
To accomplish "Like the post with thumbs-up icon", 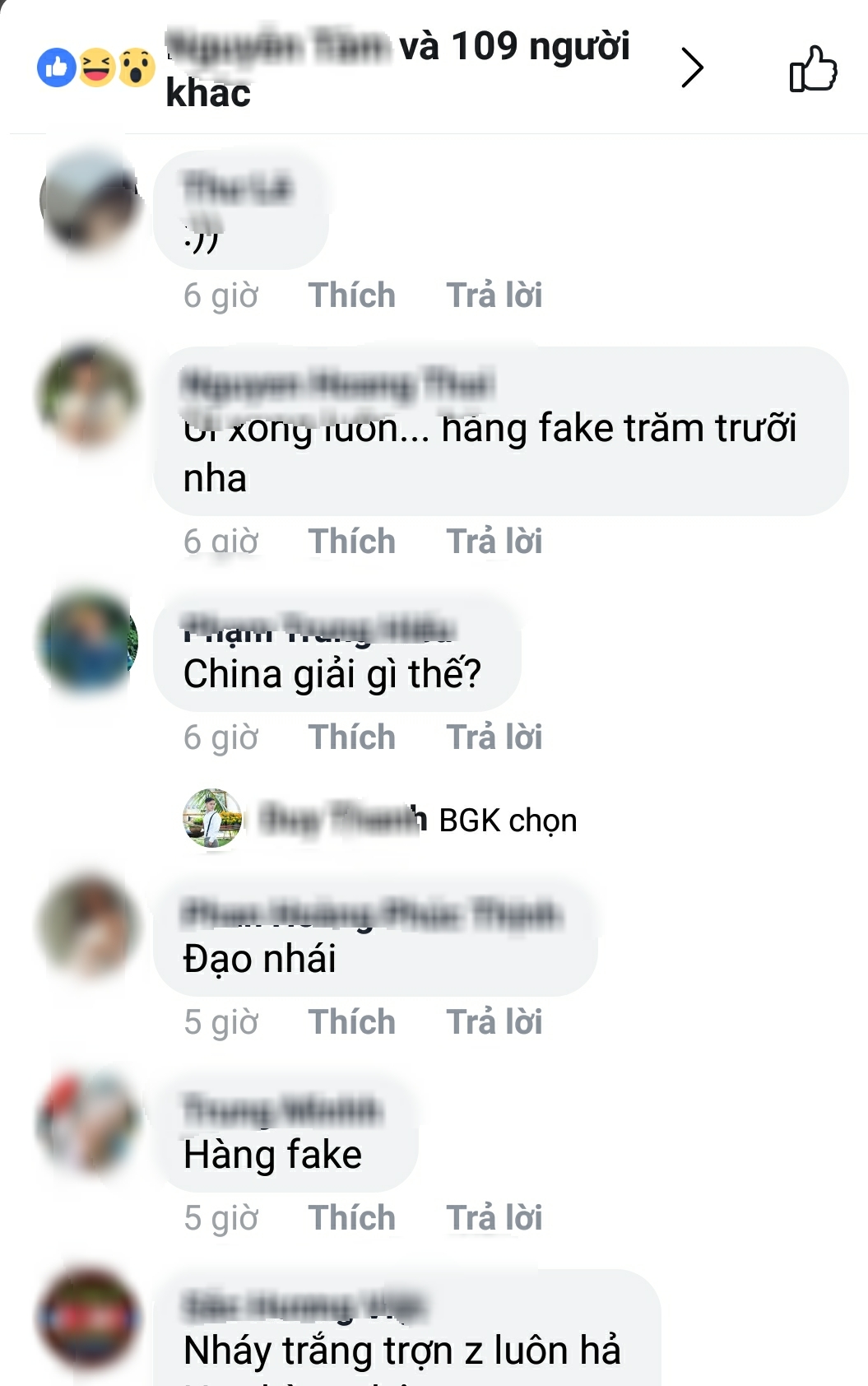I will [813, 68].
